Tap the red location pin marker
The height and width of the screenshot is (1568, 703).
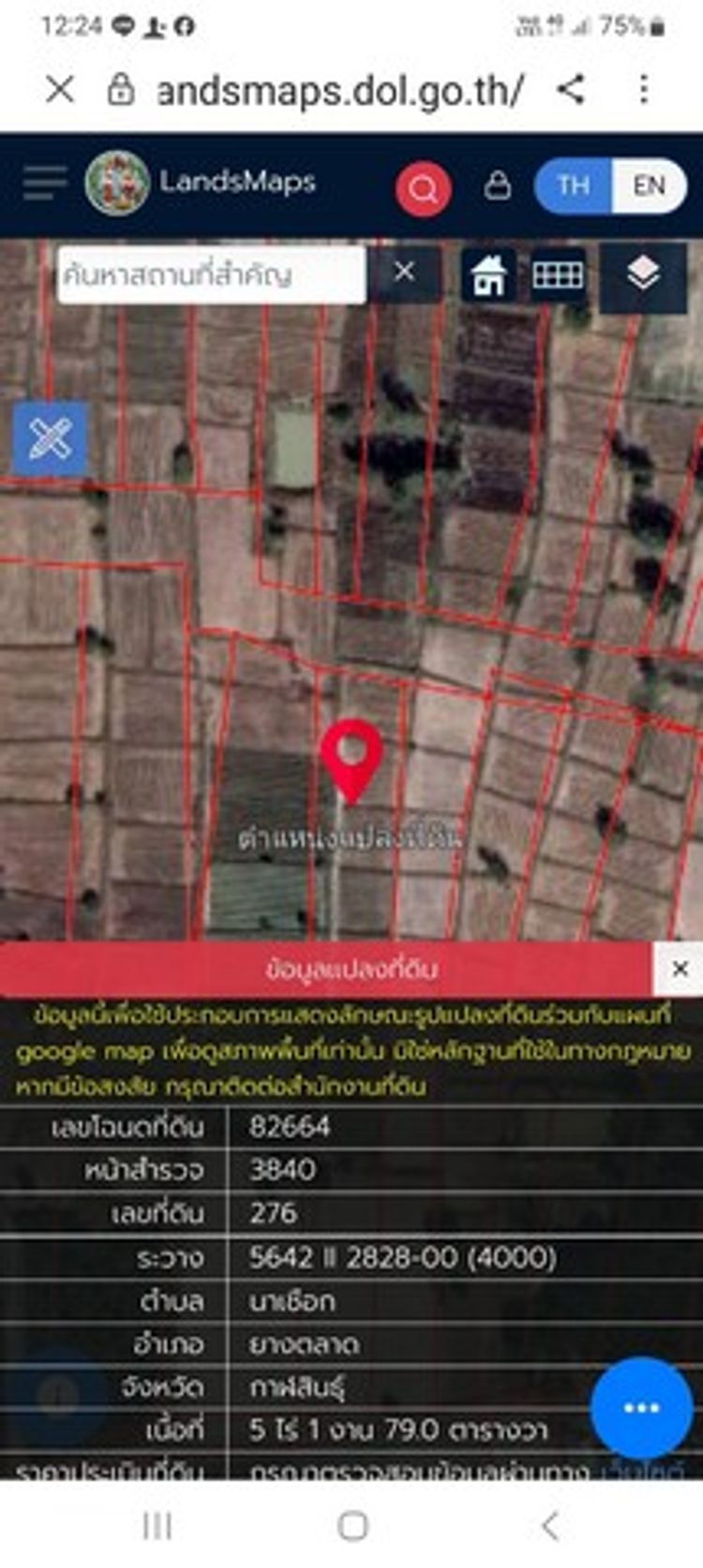[x=351, y=757]
